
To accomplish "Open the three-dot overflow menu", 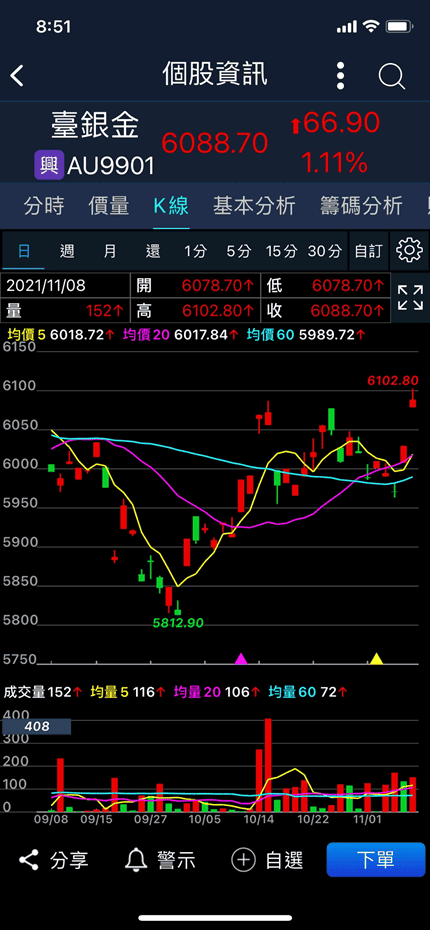I will click(340, 75).
